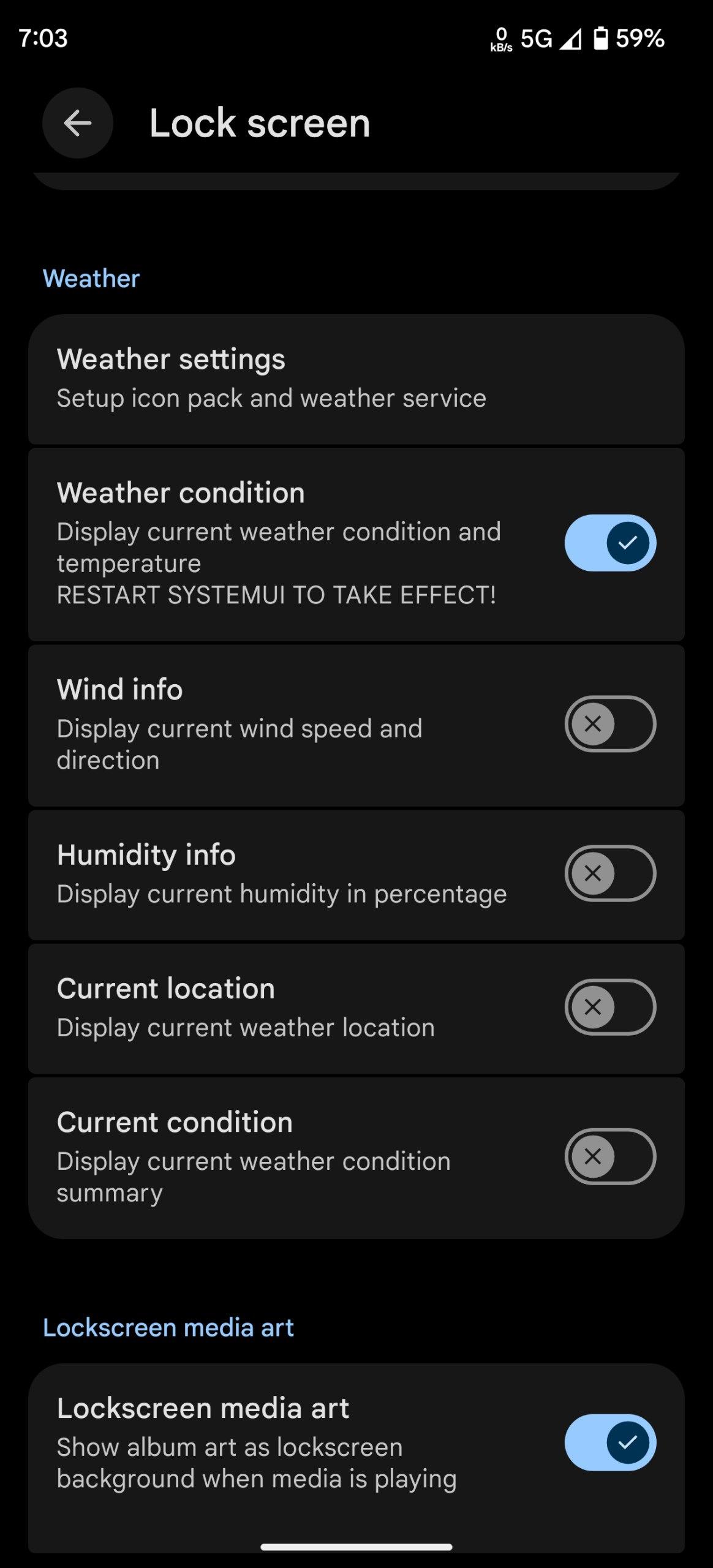Image resolution: width=713 pixels, height=1568 pixels.
Task: Disable Lockscreen media art
Action: pos(609,1442)
